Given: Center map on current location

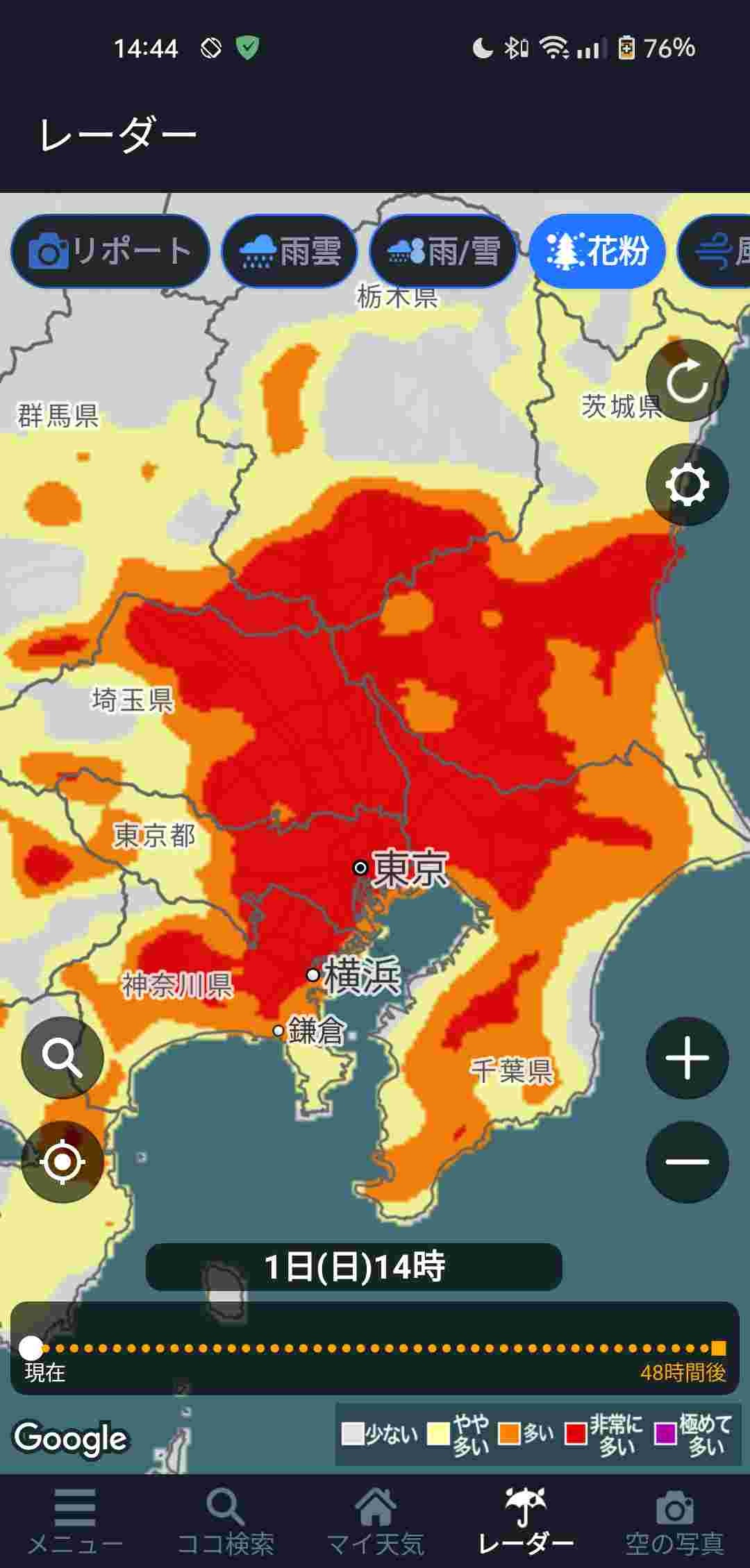Looking at the screenshot, I should coord(62,1161).
